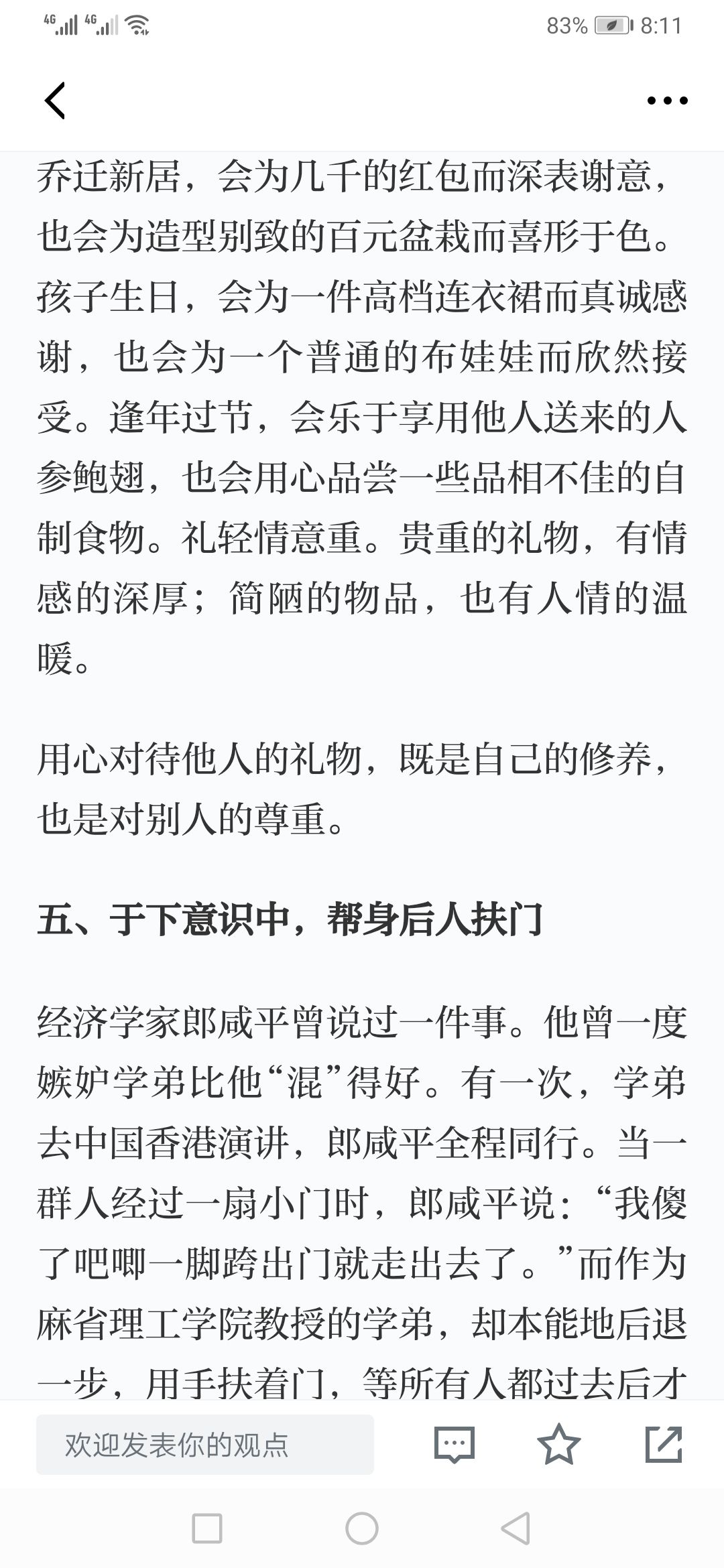Open the comments bubble icon

(x=455, y=1445)
